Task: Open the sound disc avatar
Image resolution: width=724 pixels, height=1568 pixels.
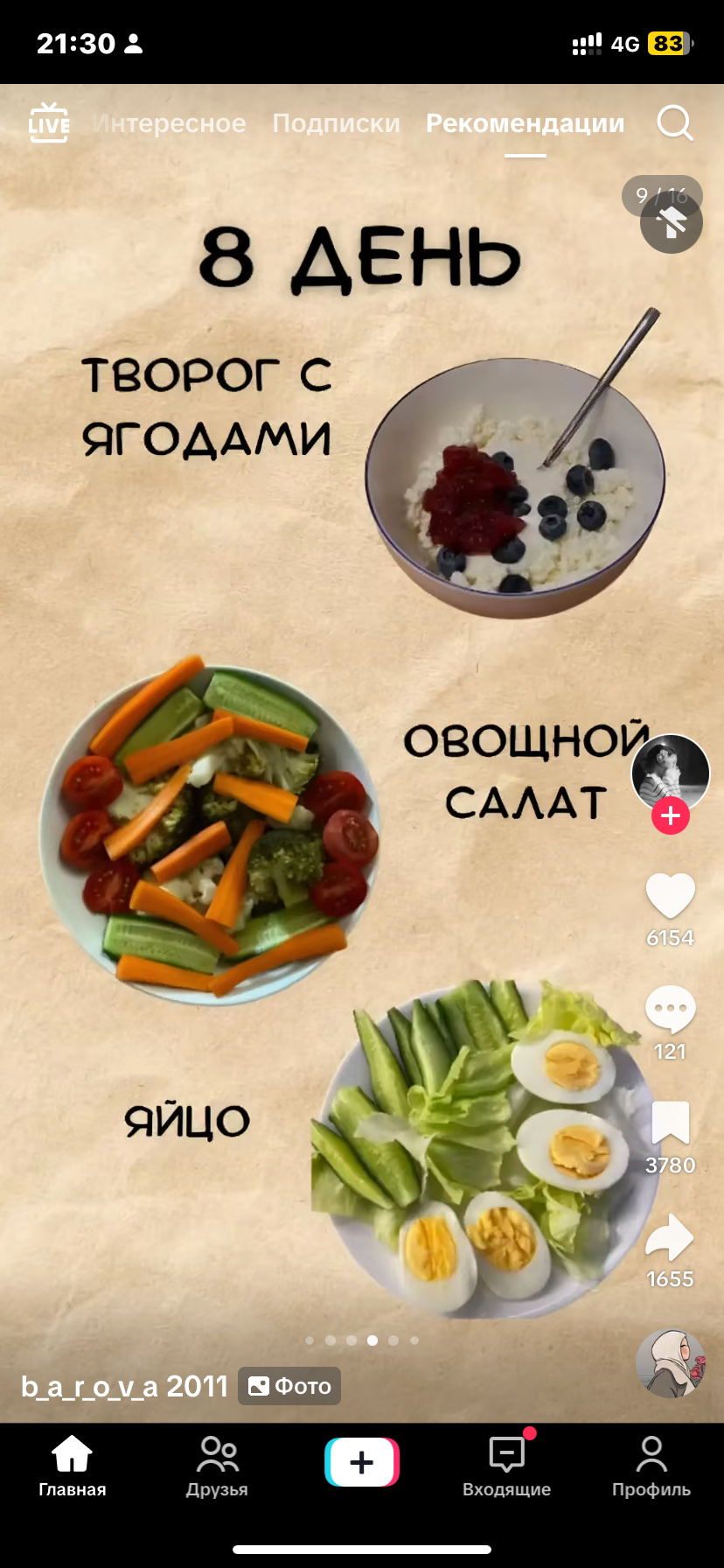Action: (670, 1363)
